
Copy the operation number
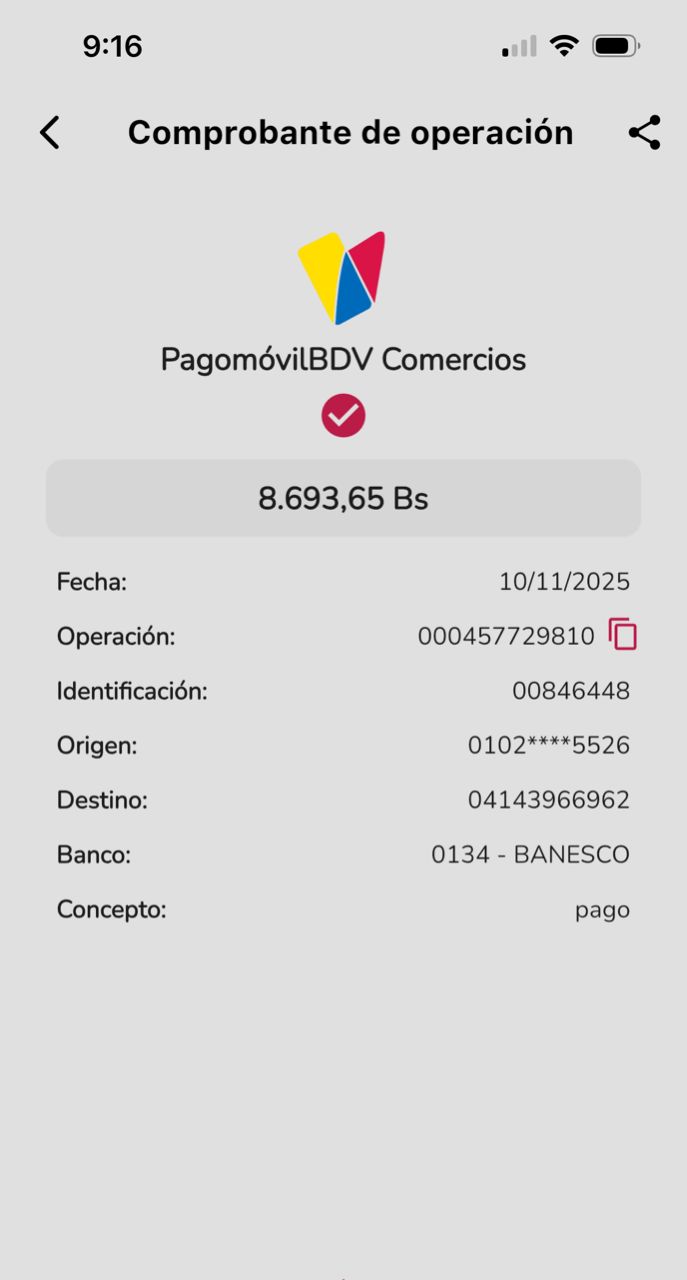click(623, 635)
